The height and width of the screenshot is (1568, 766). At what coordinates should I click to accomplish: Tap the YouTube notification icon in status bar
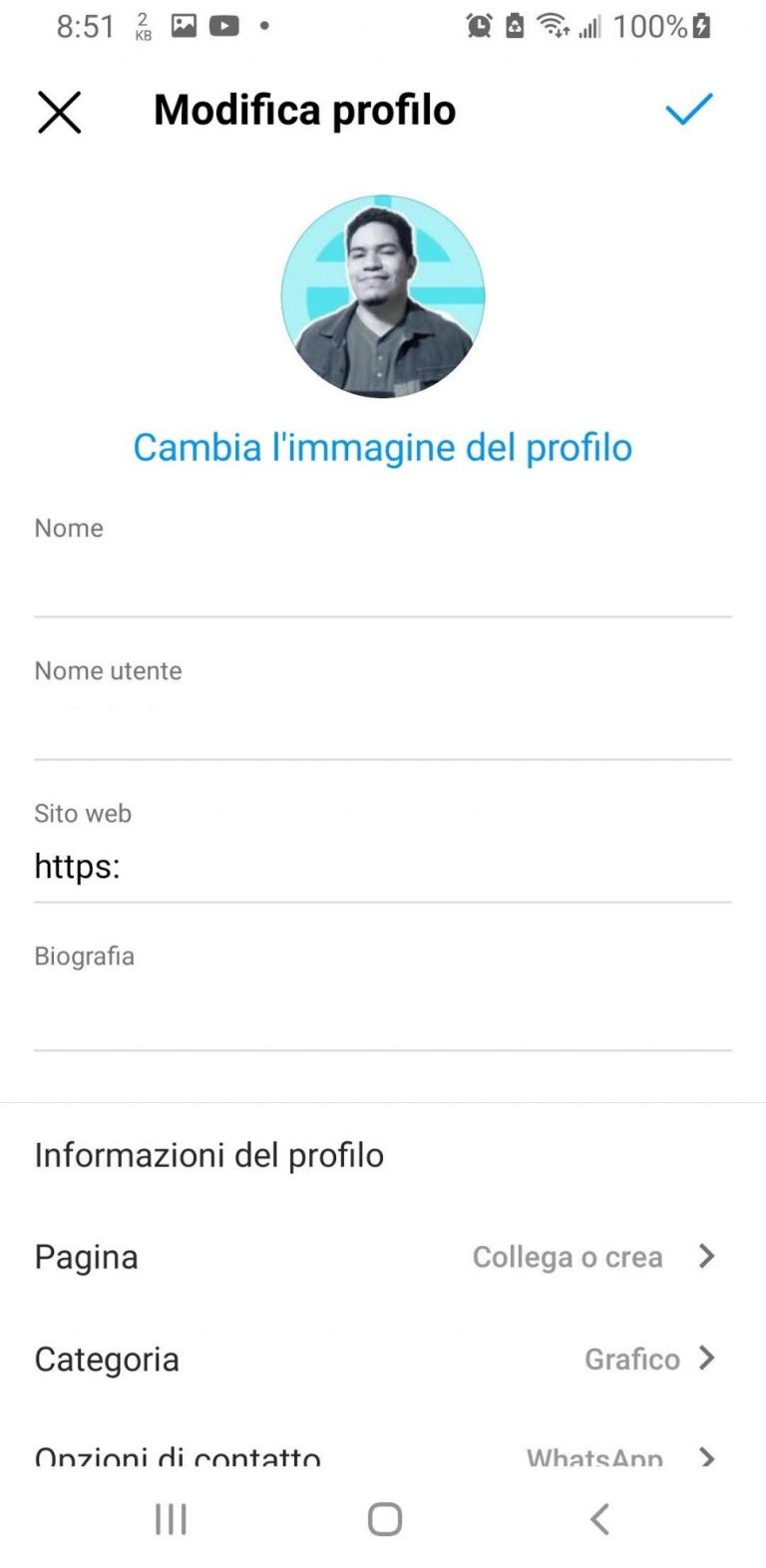(x=223, y=25)
